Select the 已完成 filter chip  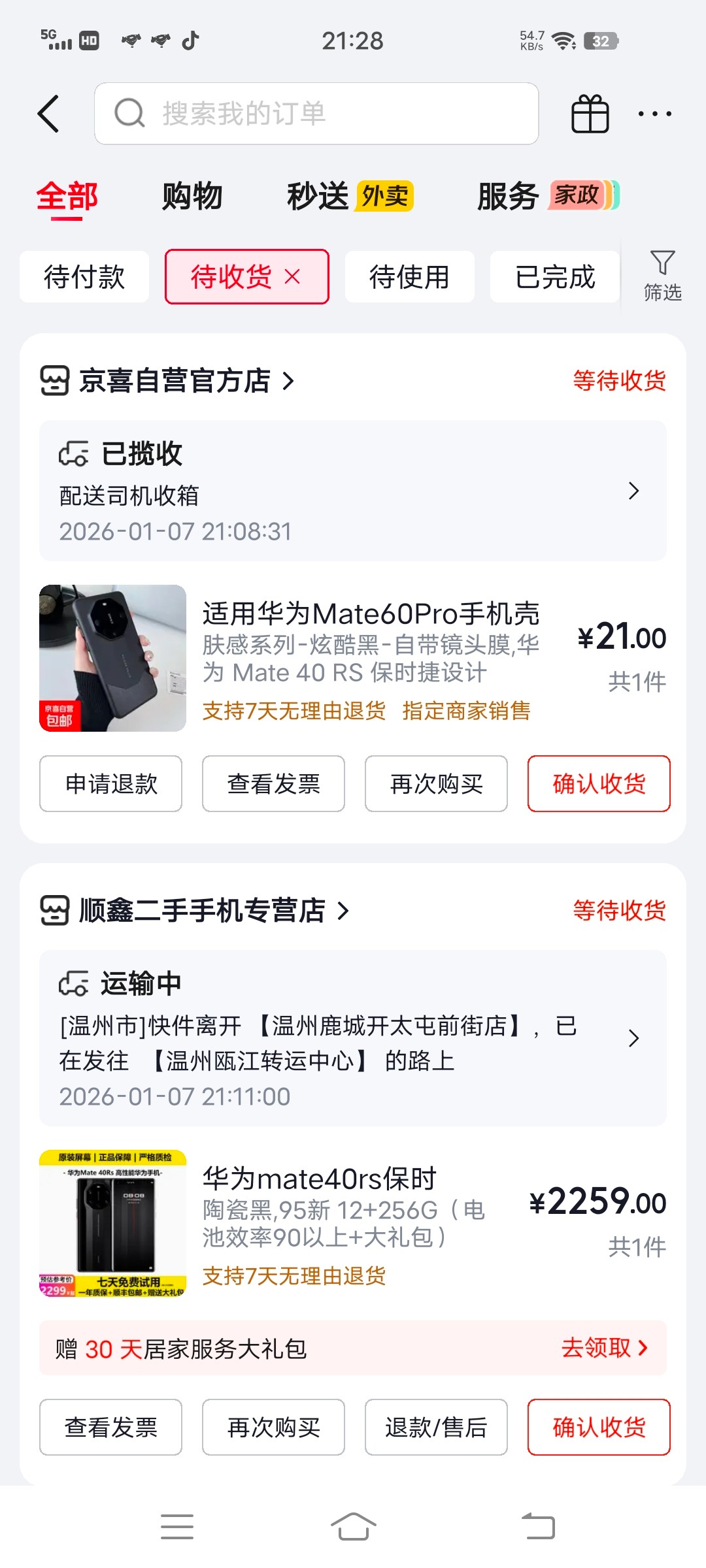554,276
